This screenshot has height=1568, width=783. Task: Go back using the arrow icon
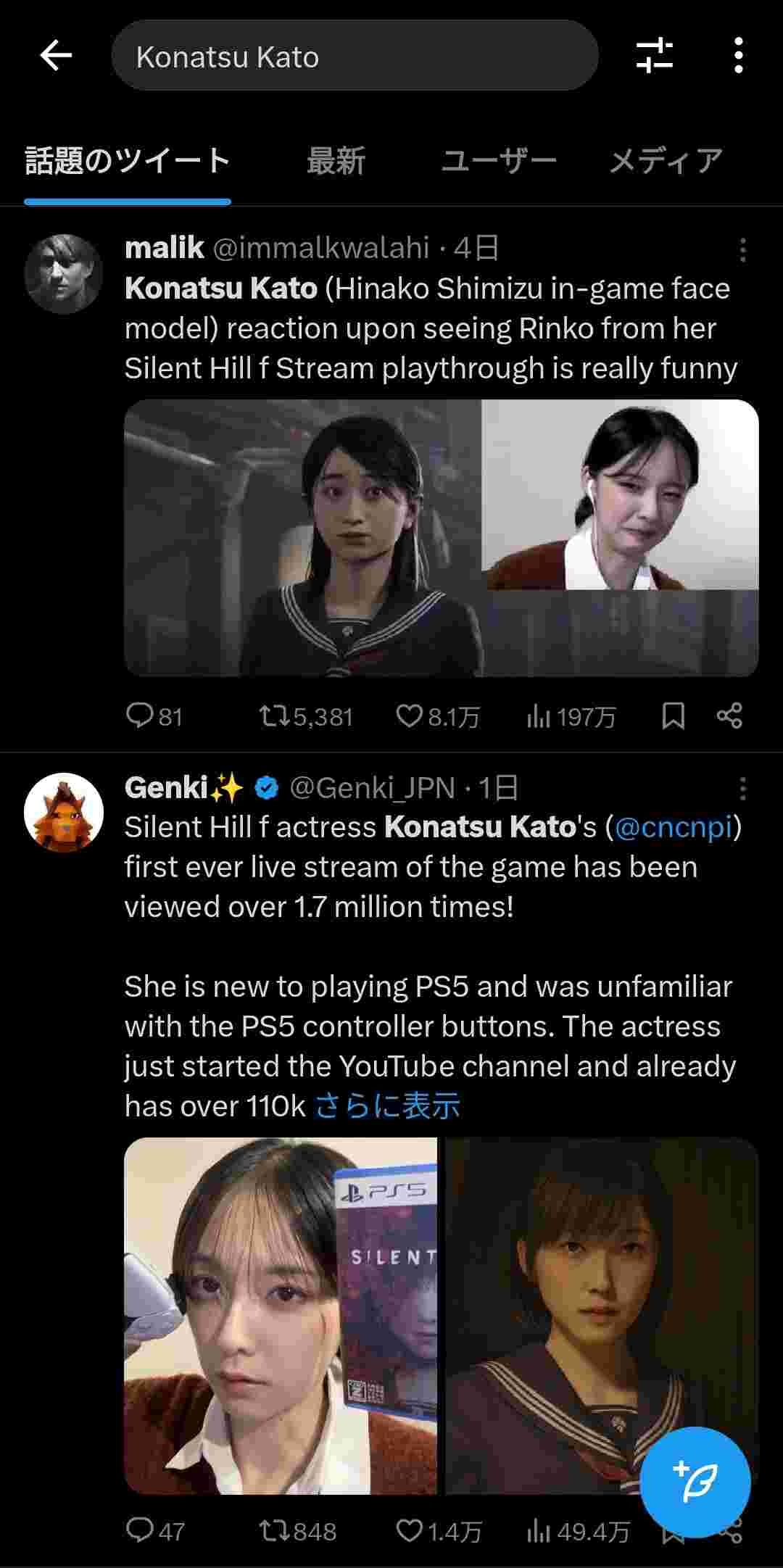(x=56, y=56)
